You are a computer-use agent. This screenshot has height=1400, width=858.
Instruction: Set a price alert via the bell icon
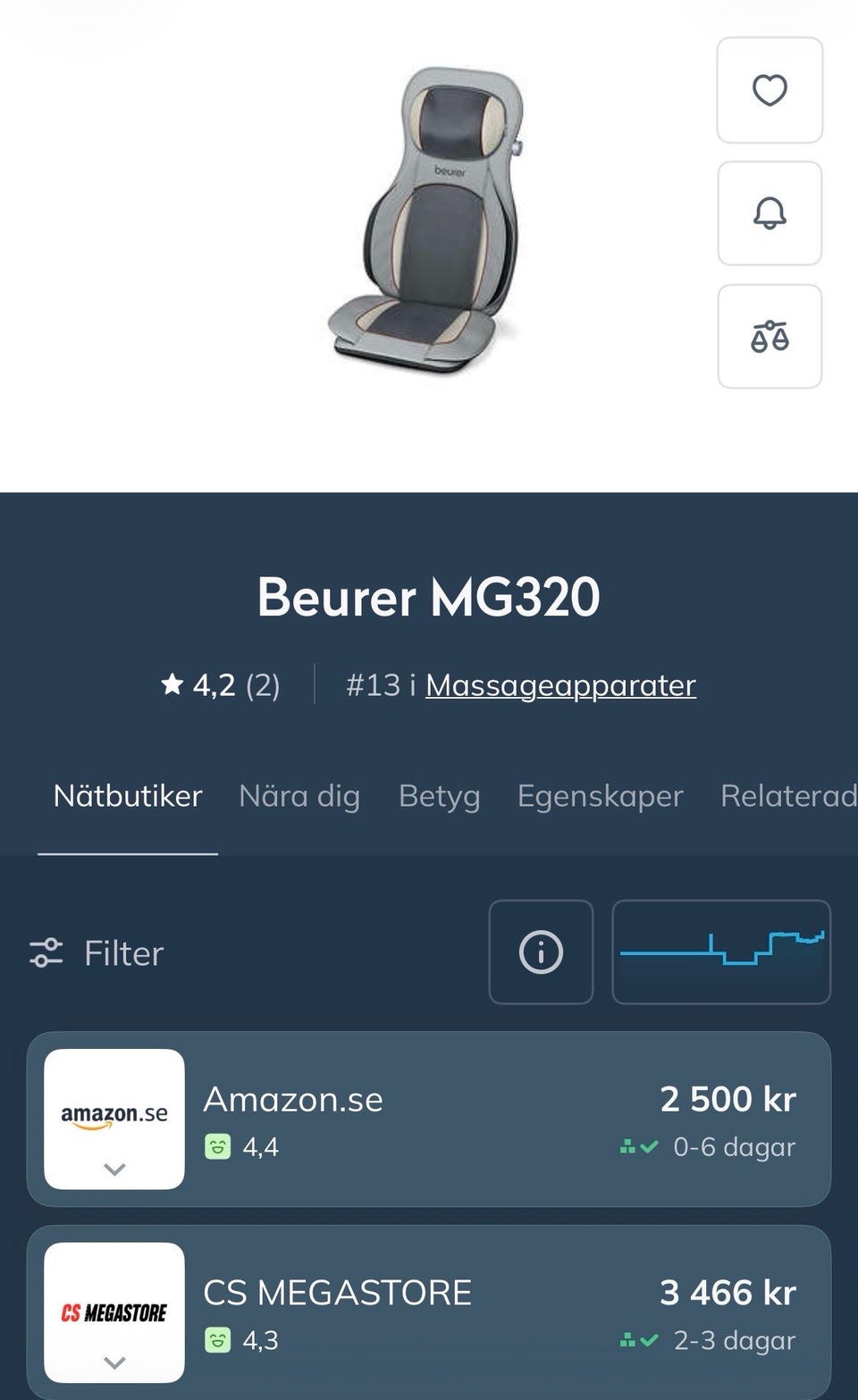point(769,214)
